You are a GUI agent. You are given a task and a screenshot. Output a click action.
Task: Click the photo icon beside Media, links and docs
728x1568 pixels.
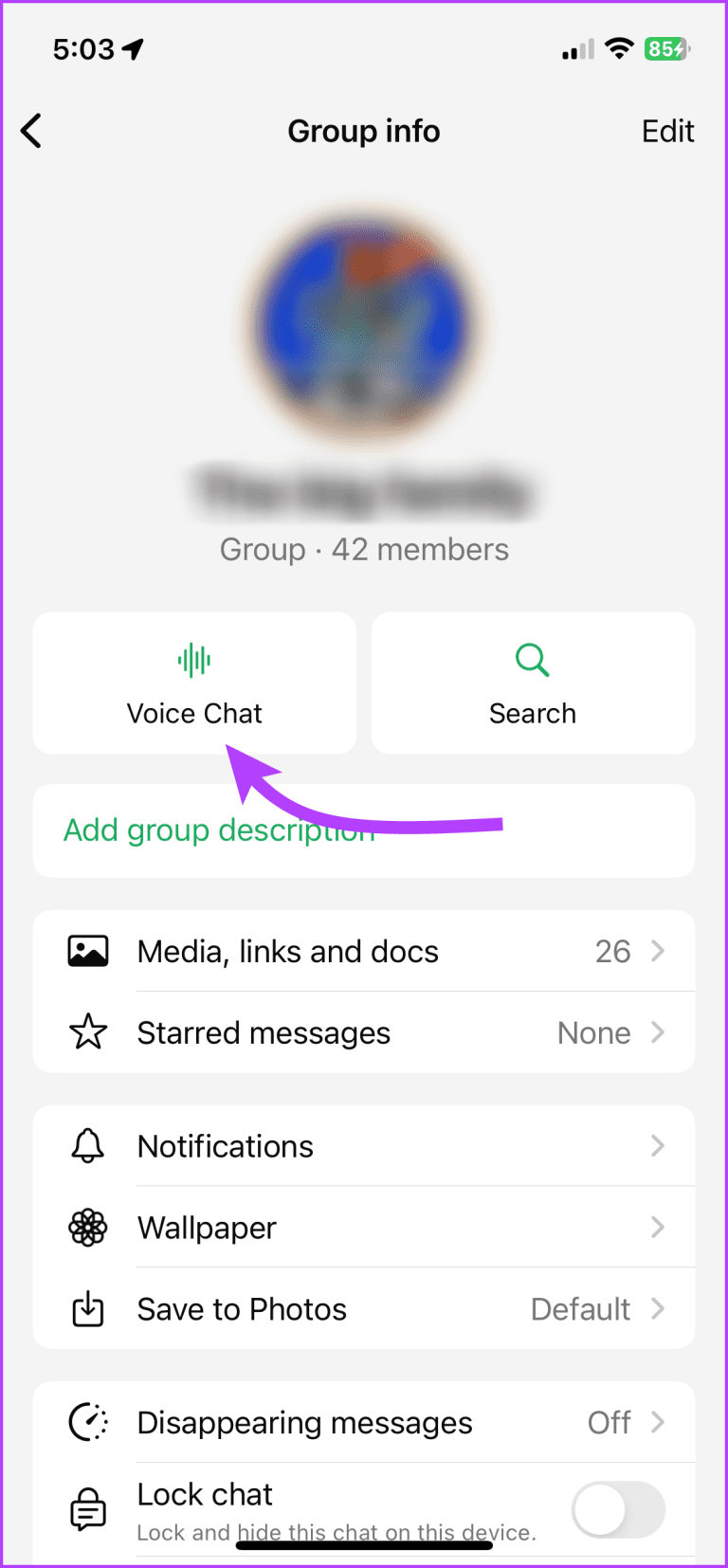(87, 951)
